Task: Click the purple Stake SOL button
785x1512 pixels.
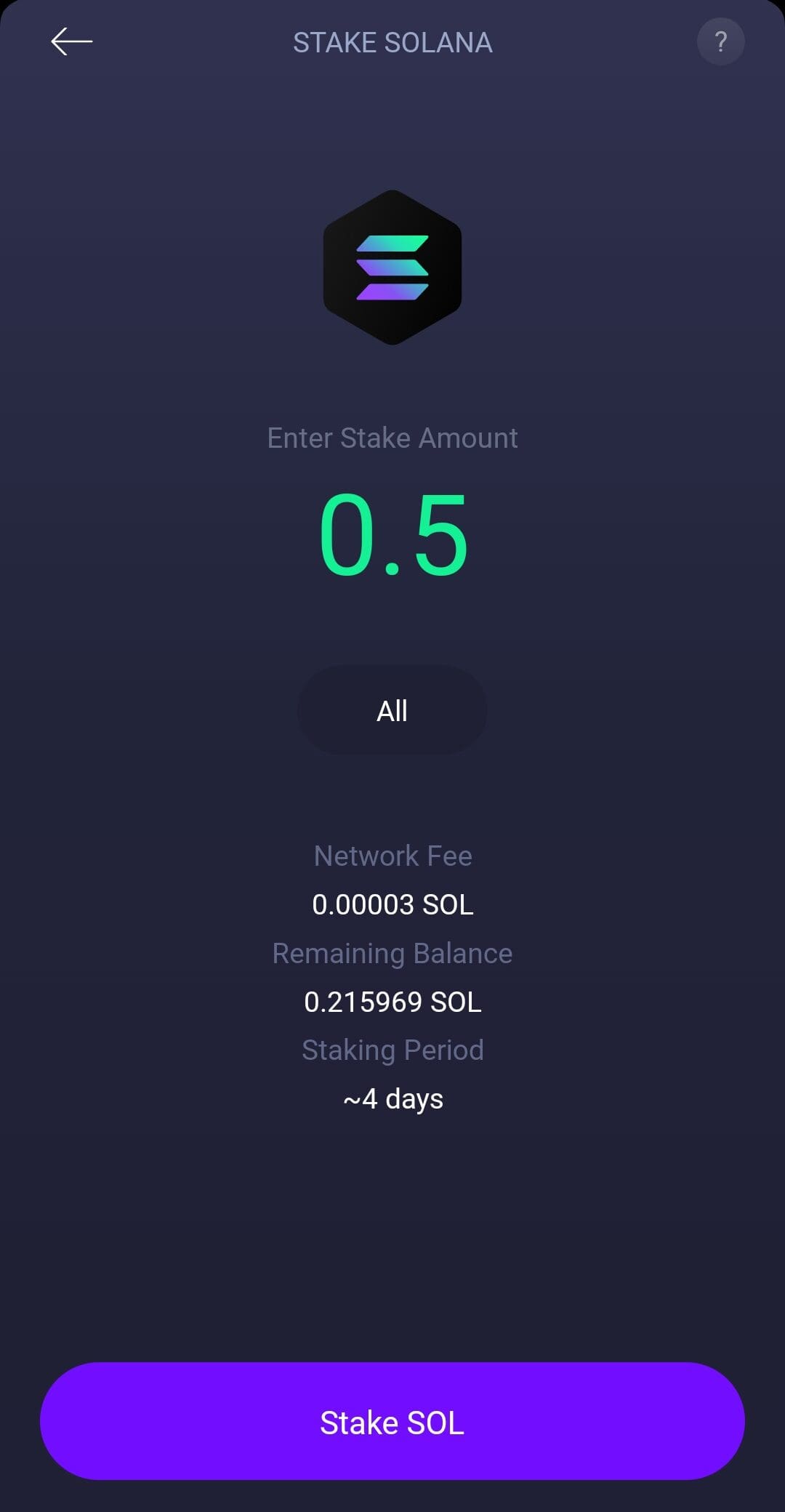Action: [x=392, y=1423]
